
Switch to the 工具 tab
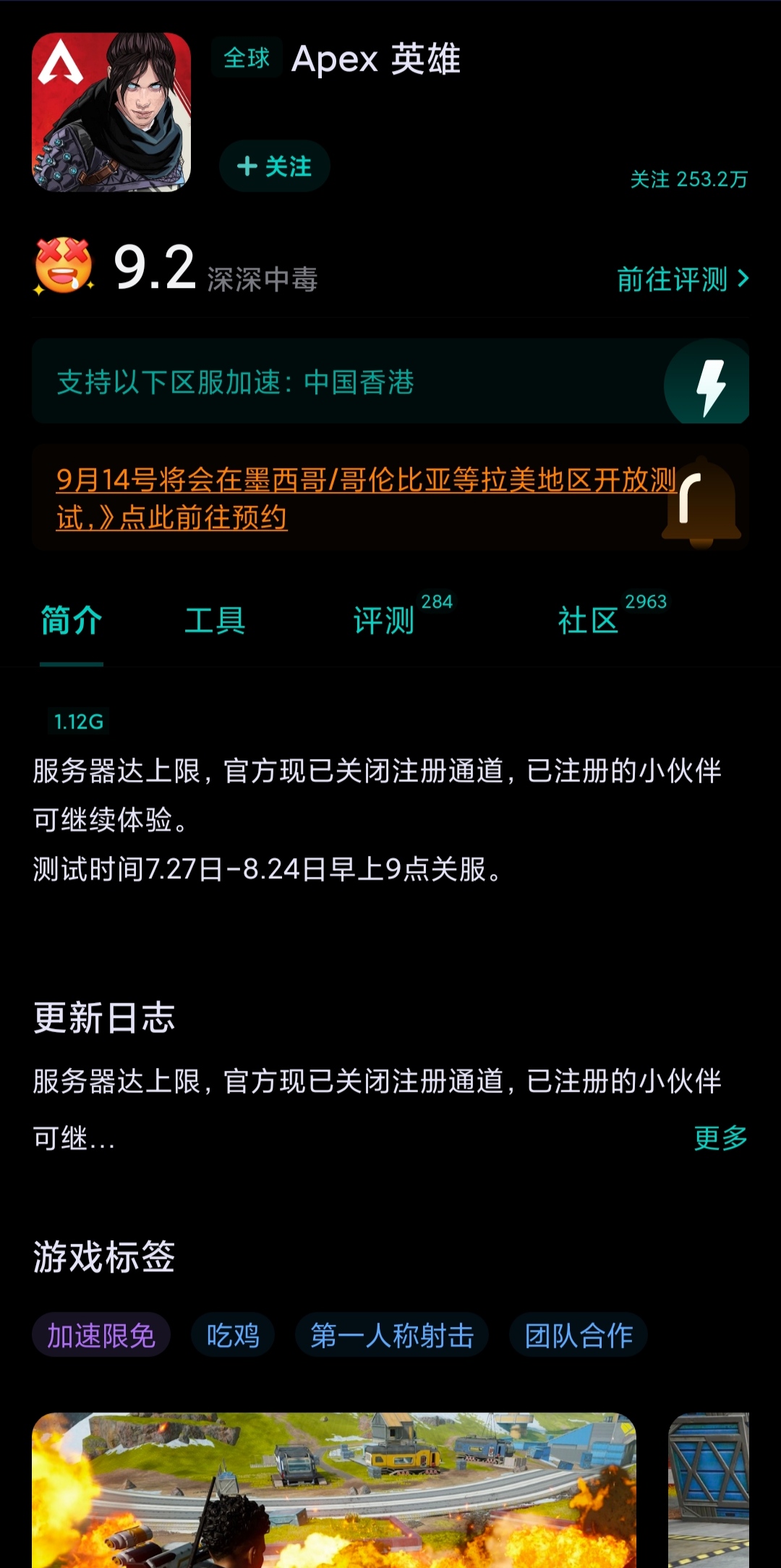(x=215, y=621)
